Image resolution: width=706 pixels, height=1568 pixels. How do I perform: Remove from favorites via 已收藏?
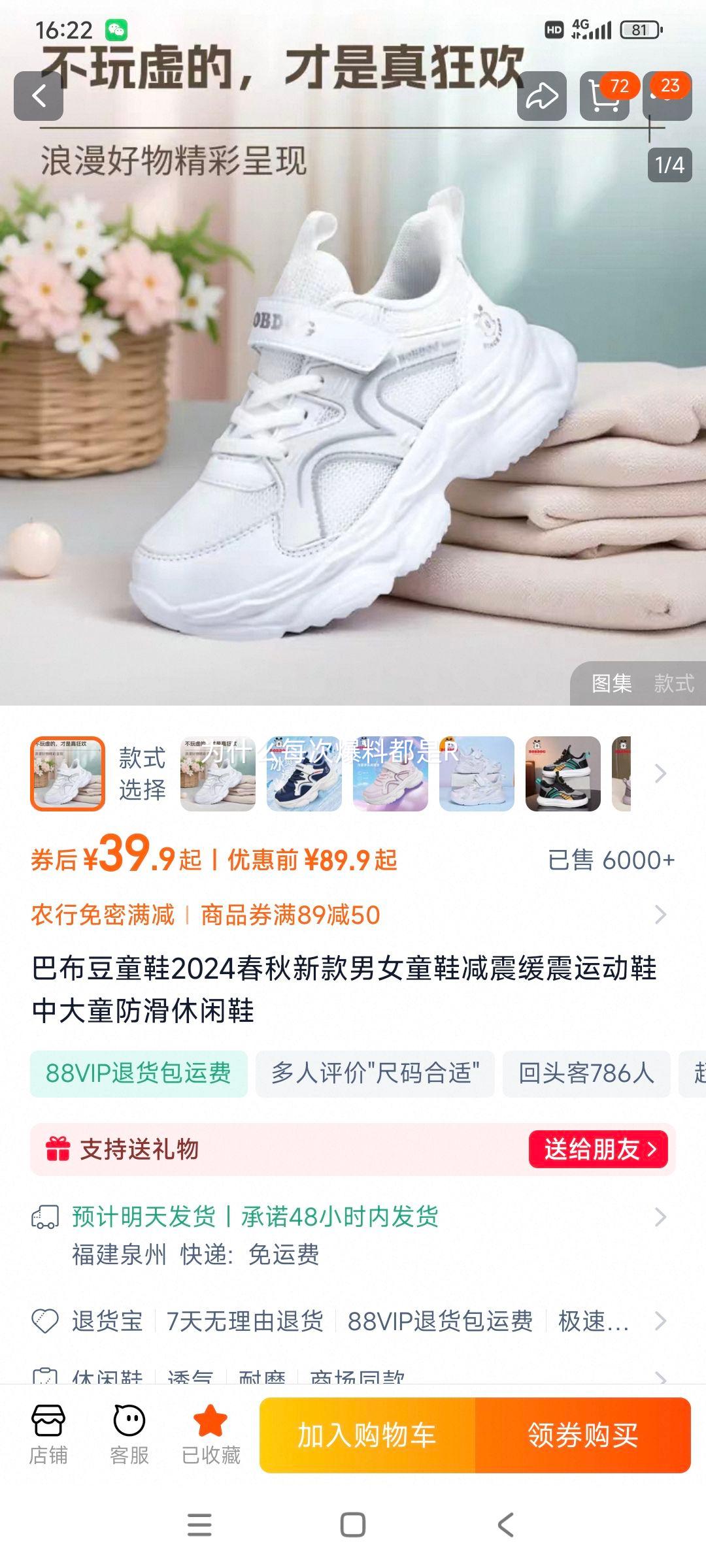click(210, 1435)
